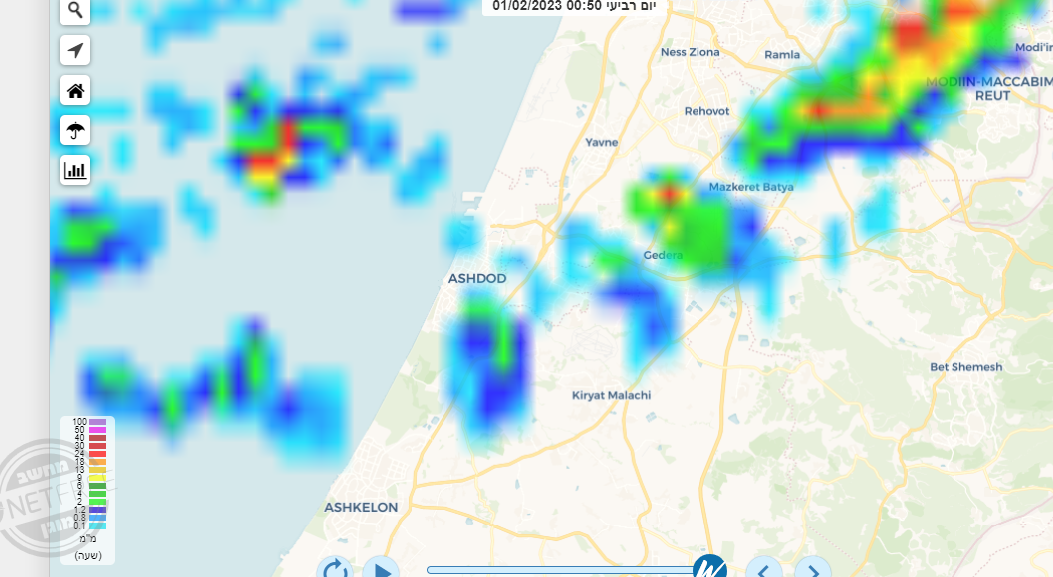Screen dimensions: 1053x577
Task: Center map on my location
Action: [x=75, y=50]
